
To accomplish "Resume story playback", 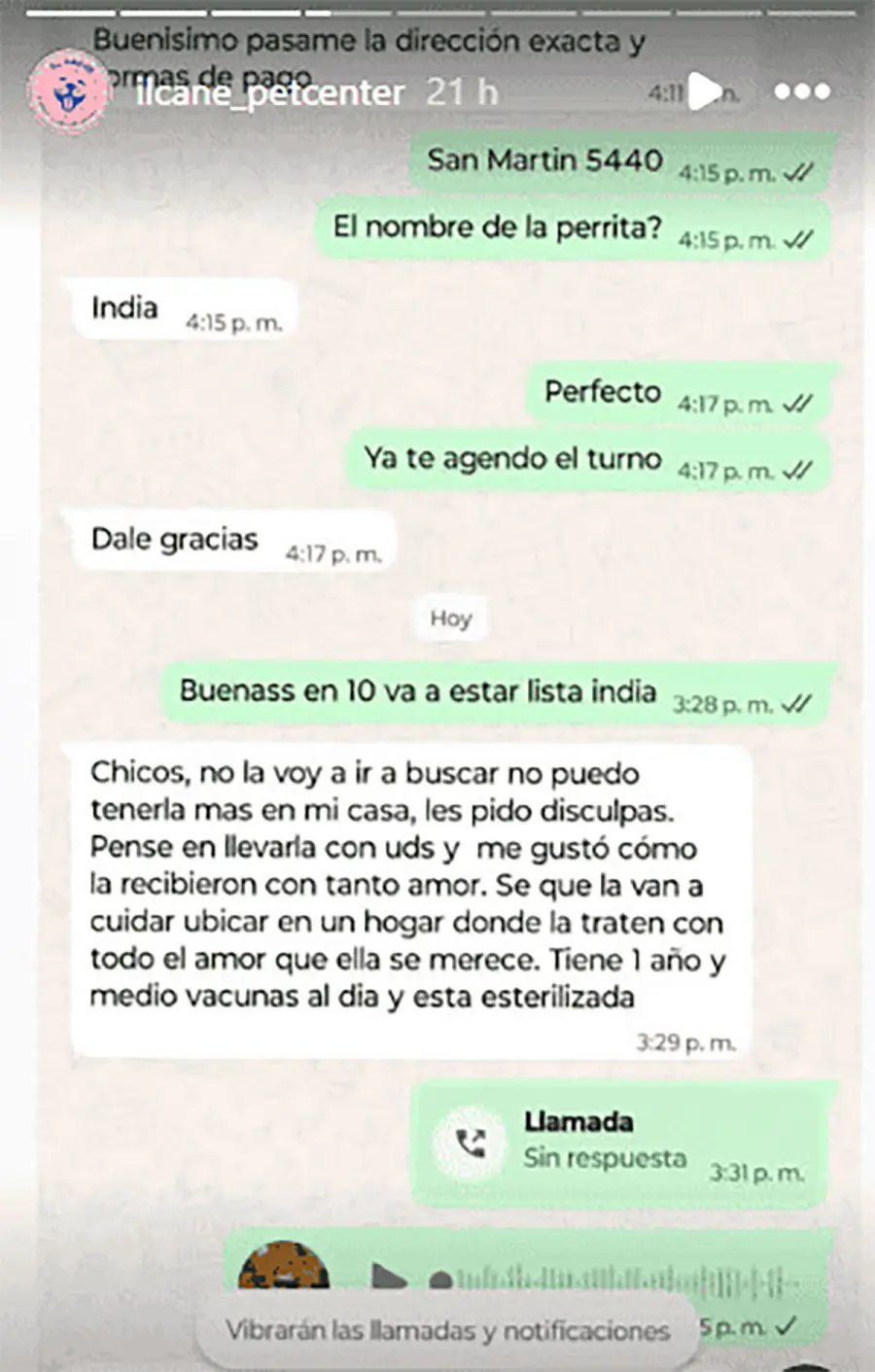I will (x=704, y=91).
